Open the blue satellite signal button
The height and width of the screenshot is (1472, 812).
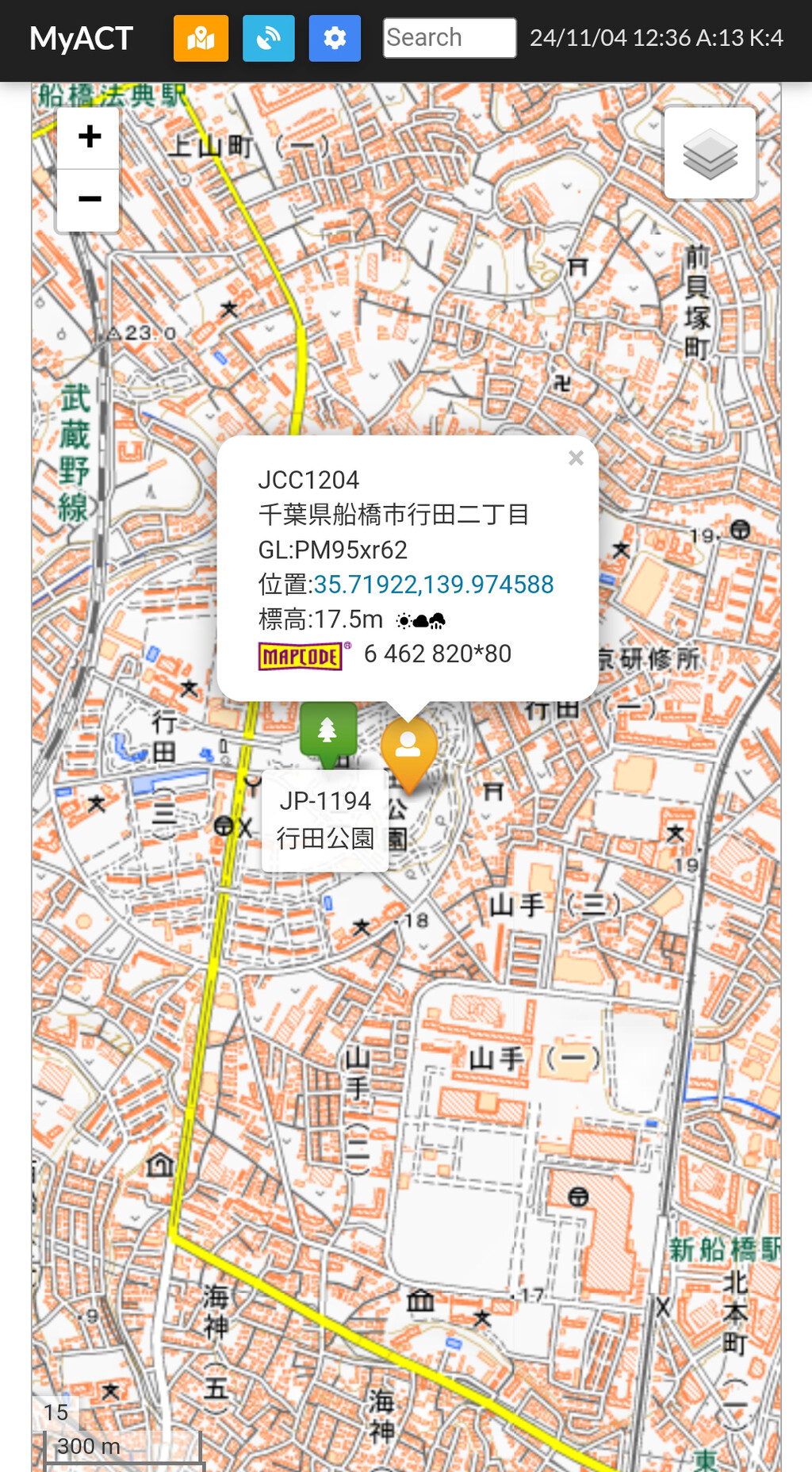point(268,38)
